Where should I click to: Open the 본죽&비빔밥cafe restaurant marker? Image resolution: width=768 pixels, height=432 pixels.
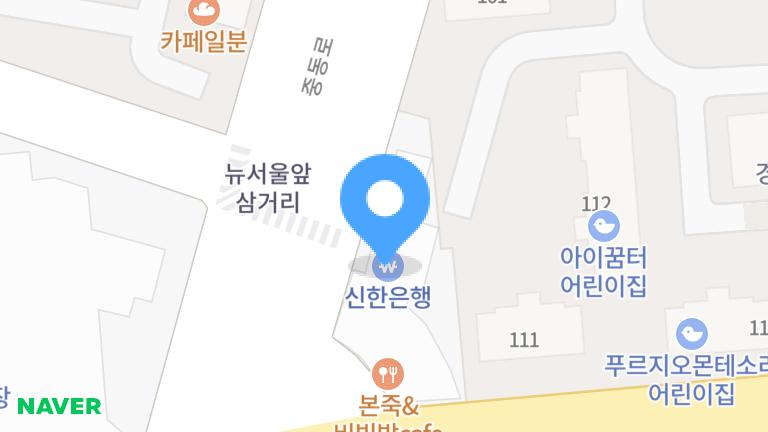click(x=387, y=375)
